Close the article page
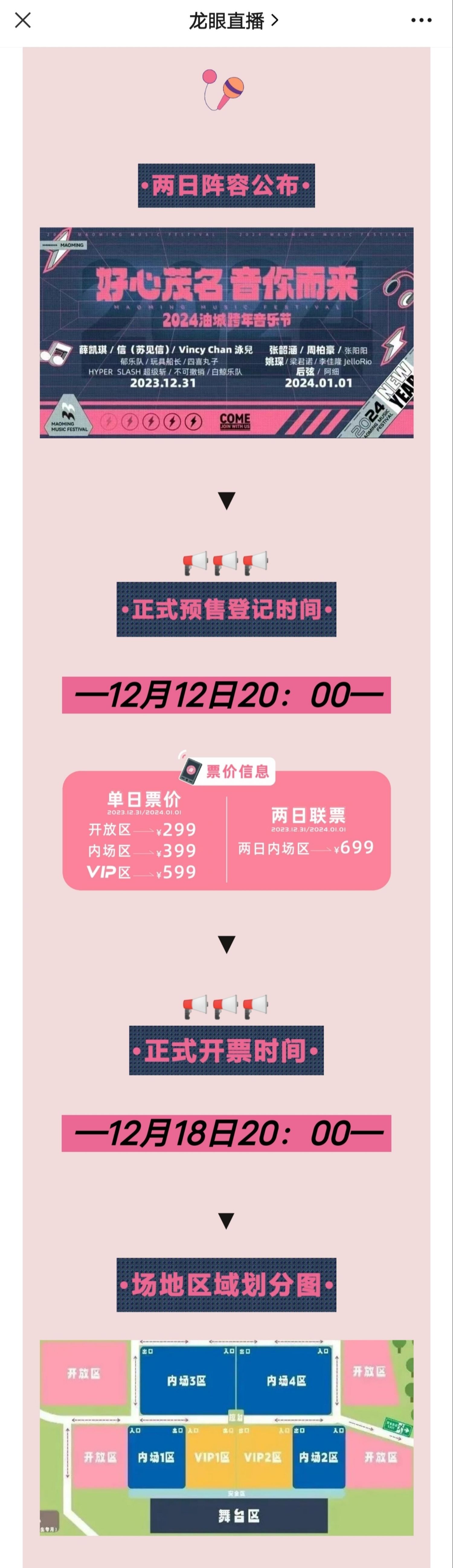 (x=23, y=21)
